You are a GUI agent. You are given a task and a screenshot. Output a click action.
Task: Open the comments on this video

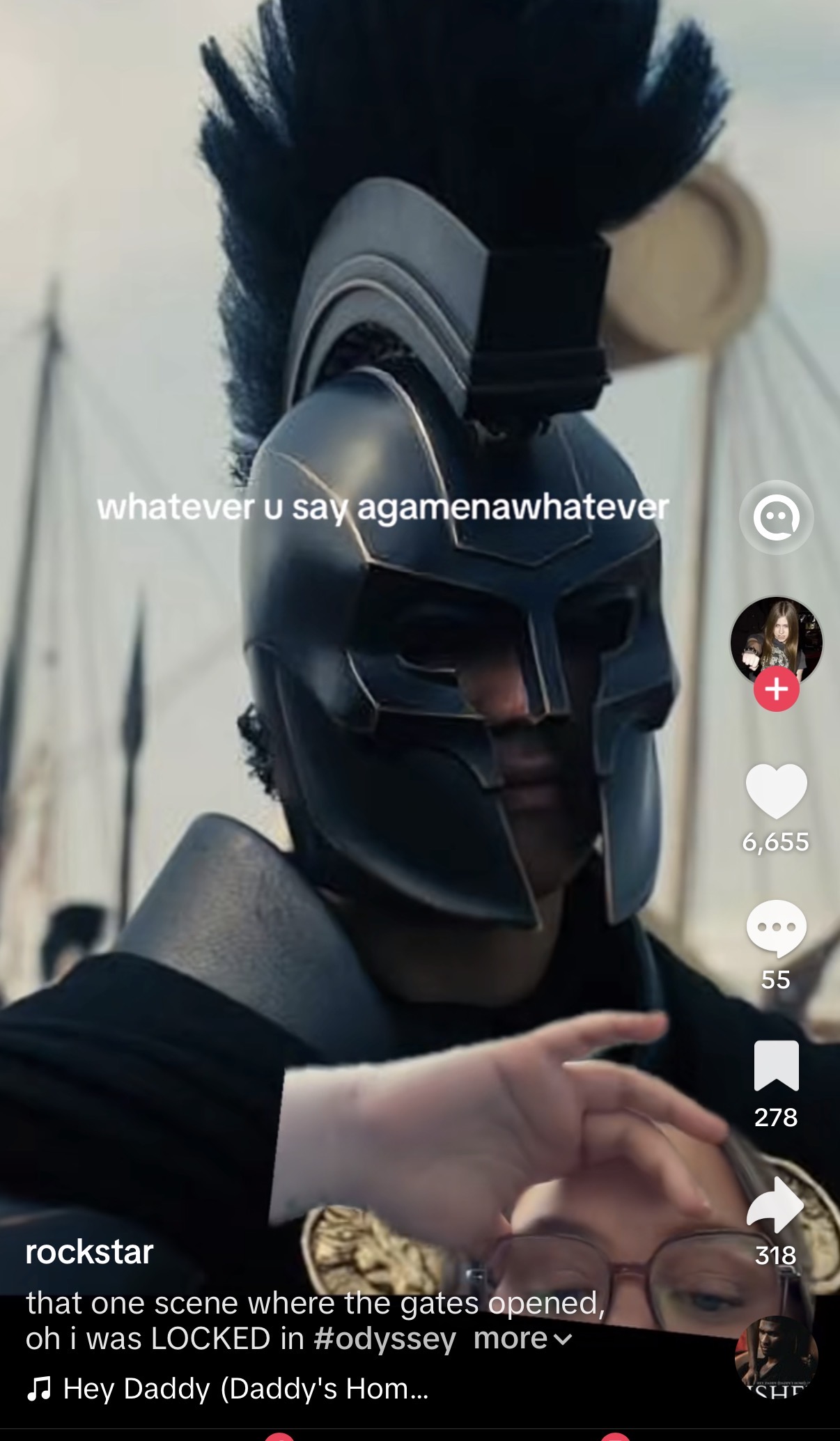click(776, 928)
